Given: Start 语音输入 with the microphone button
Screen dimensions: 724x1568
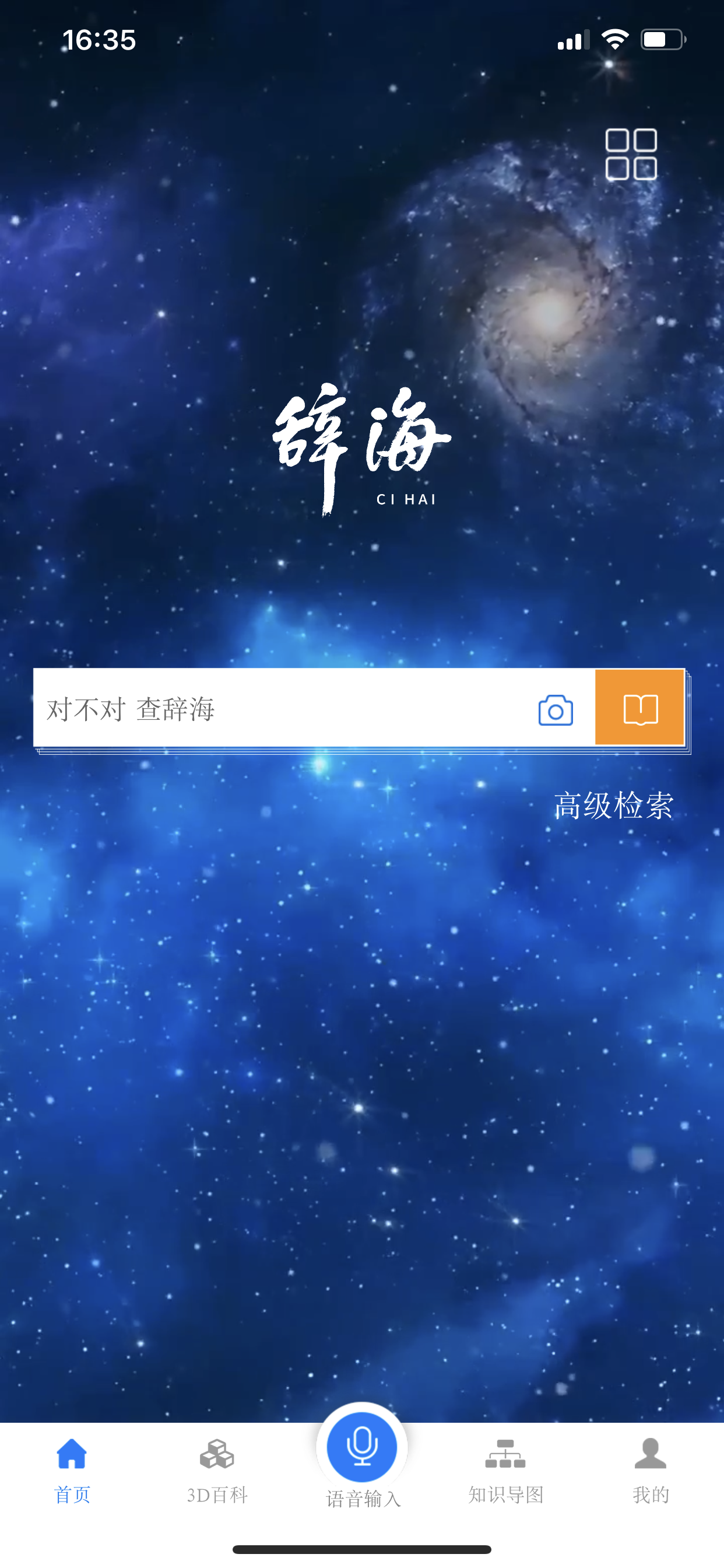Looking at the screenshot, I should 362,1447.
